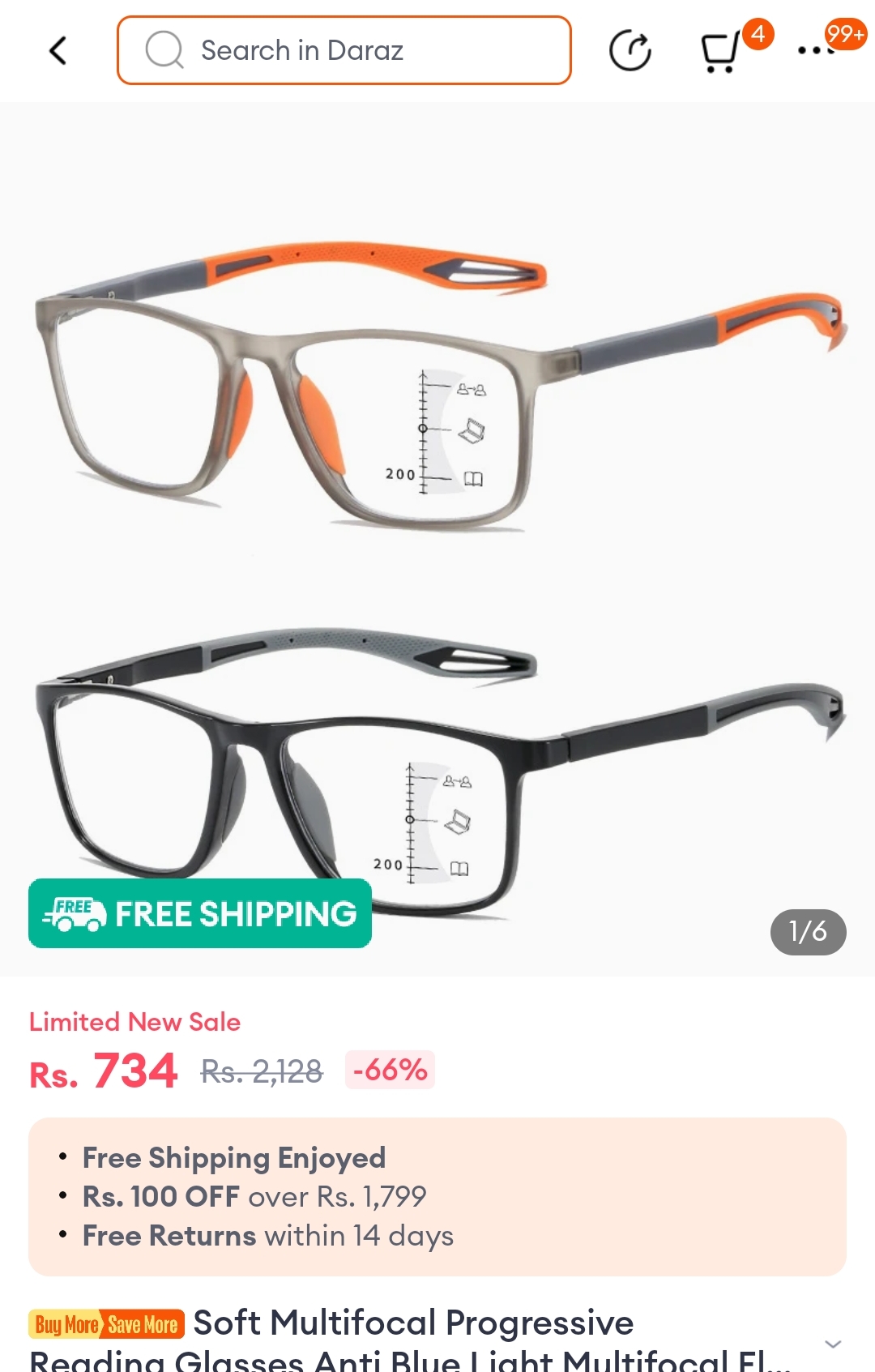Expand the full product title

click(x=832, y=1344)
